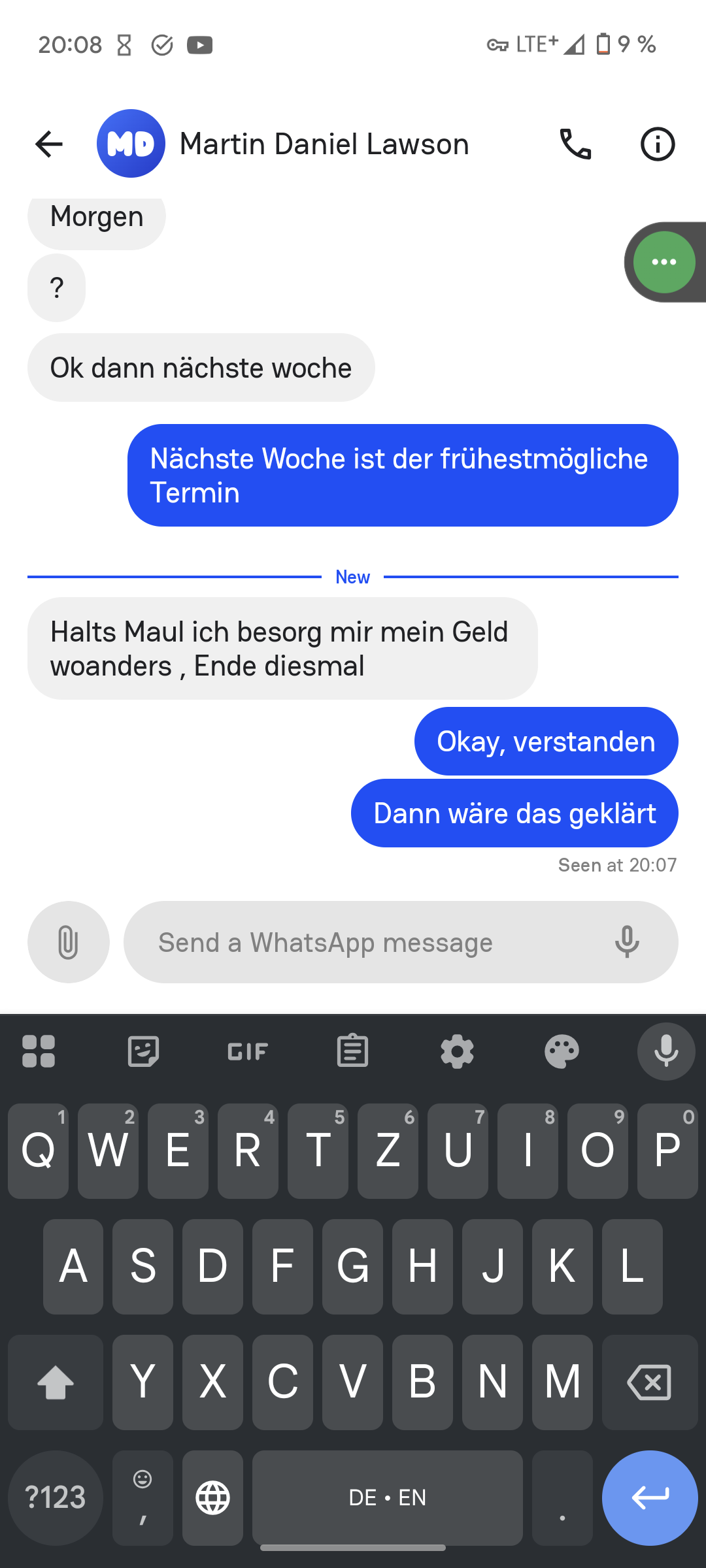Screen dimensions: 706x1568
Task: Focus the Send a WhatsApp message field
Action: click(366, 942)
